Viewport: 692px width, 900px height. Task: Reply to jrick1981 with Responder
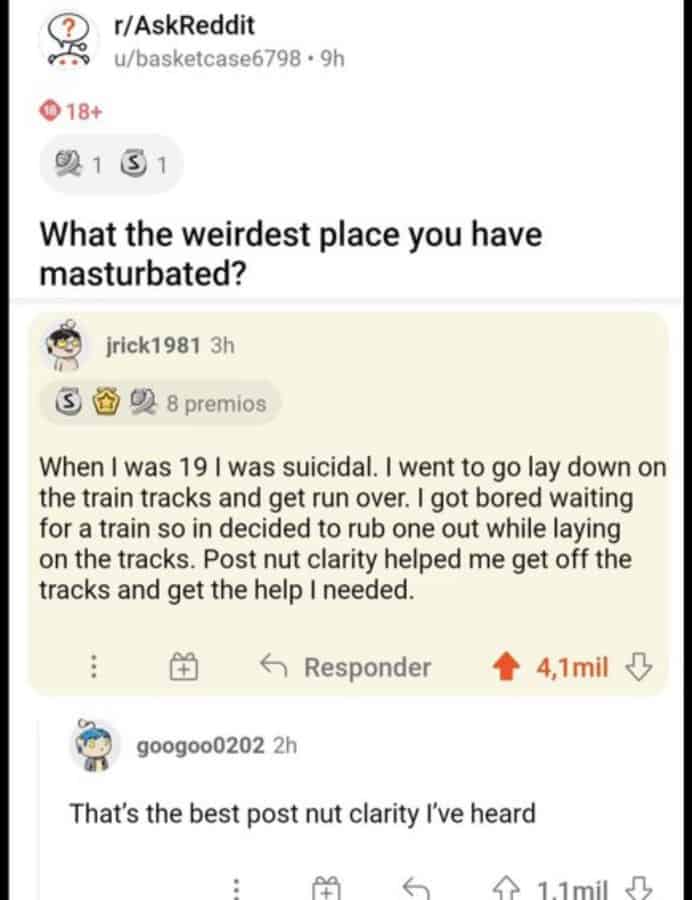(346, 666)
